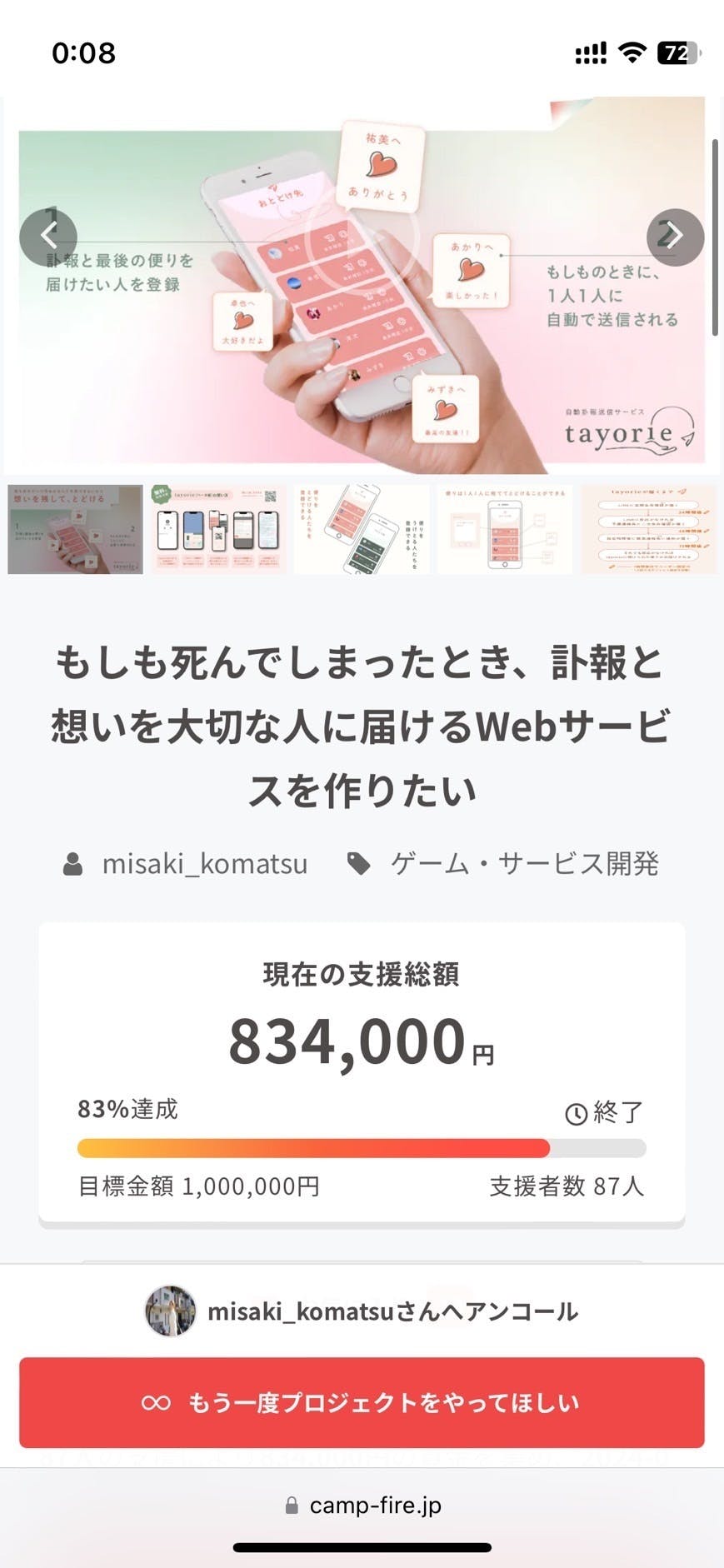This screenshot has width=724, height=1568.
Task: Open misaki_komatsu's profile link
Action: pyautogui.click(x=204, y=864)
